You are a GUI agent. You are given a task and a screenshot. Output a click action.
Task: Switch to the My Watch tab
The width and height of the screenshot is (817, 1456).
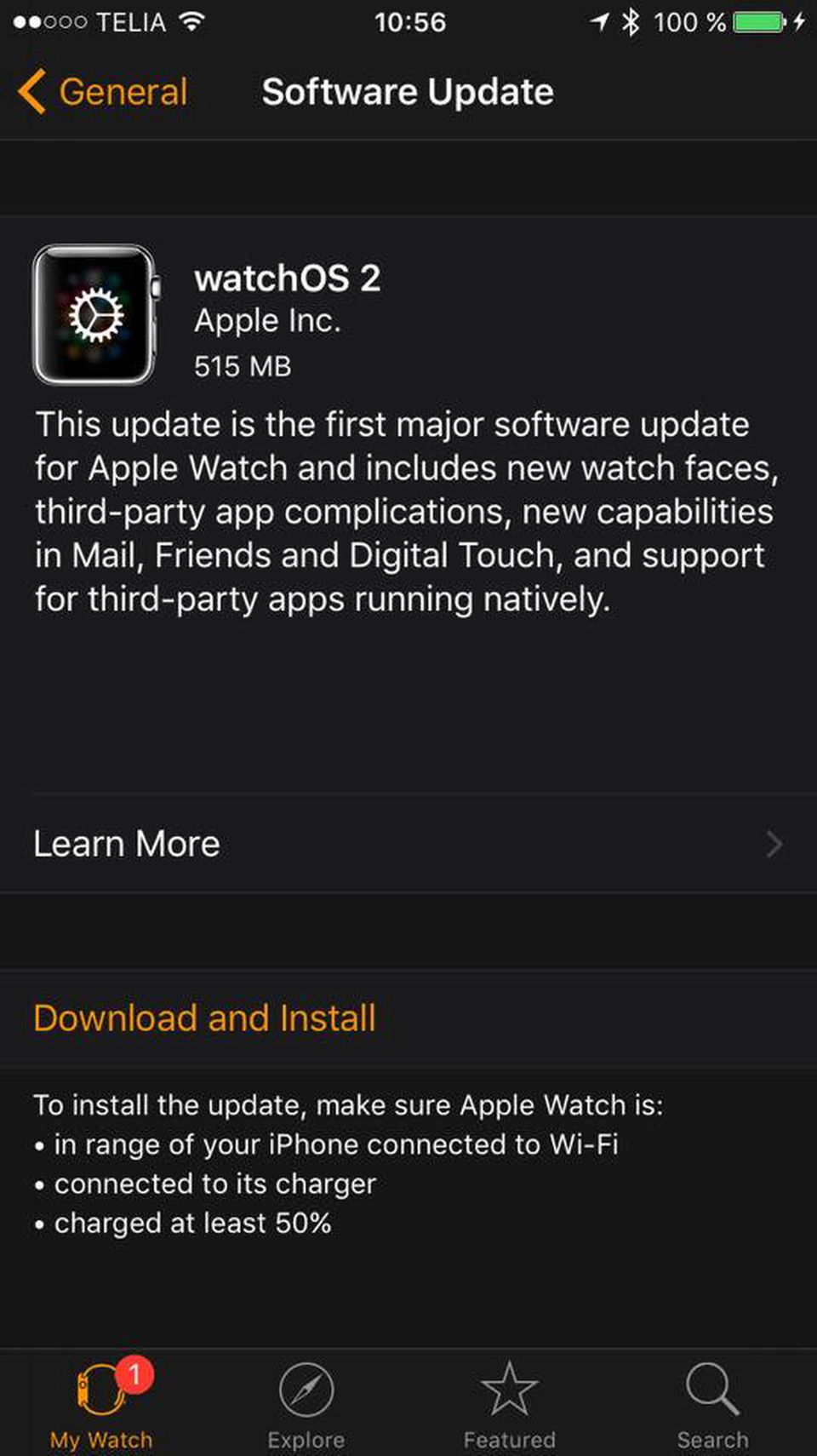pos(101,1403)
